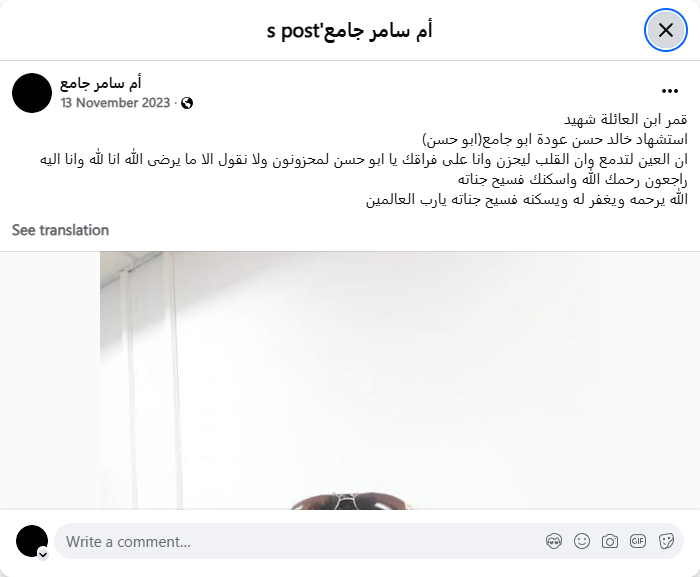Open the sticker picker for comment

[666, 541]
